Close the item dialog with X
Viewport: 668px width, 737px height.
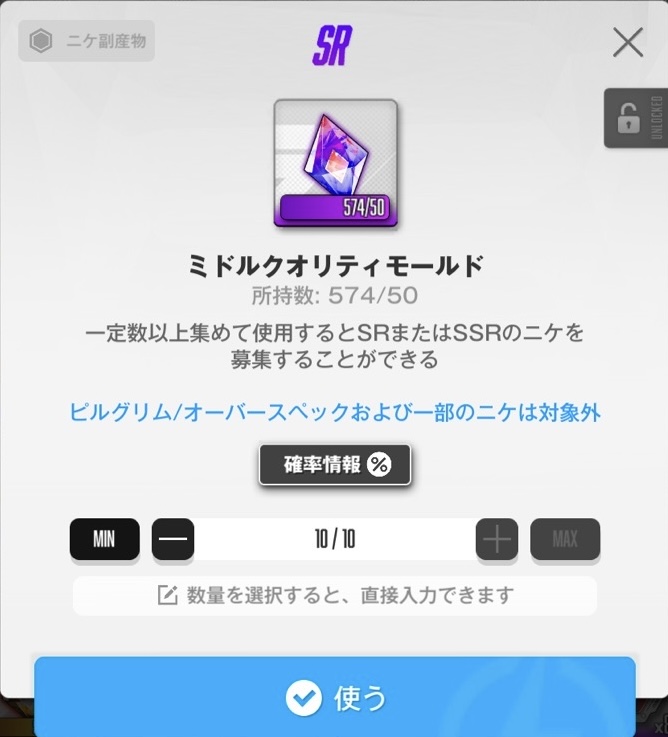point(628,42)
